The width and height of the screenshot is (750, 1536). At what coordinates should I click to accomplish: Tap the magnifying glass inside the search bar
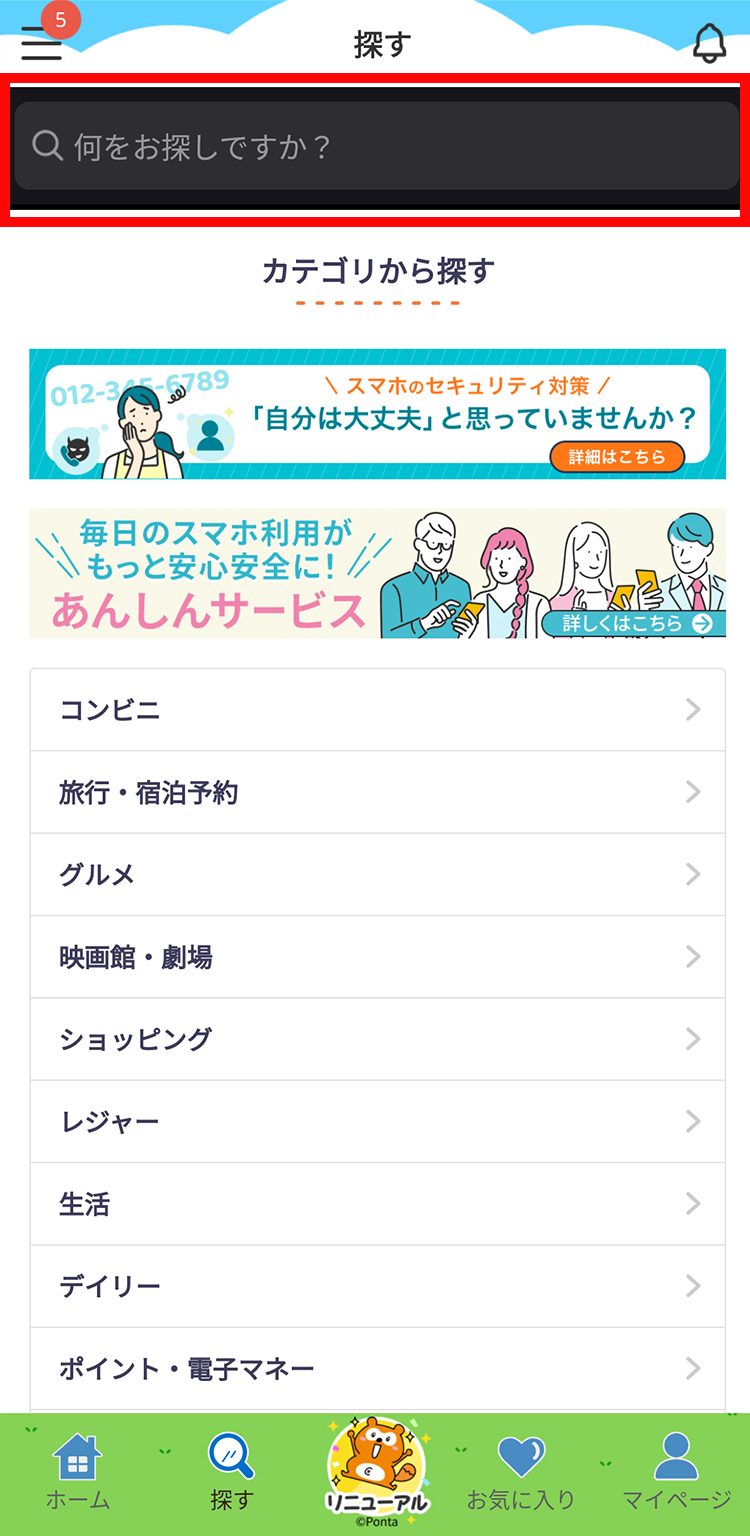[x=47, y=145]
